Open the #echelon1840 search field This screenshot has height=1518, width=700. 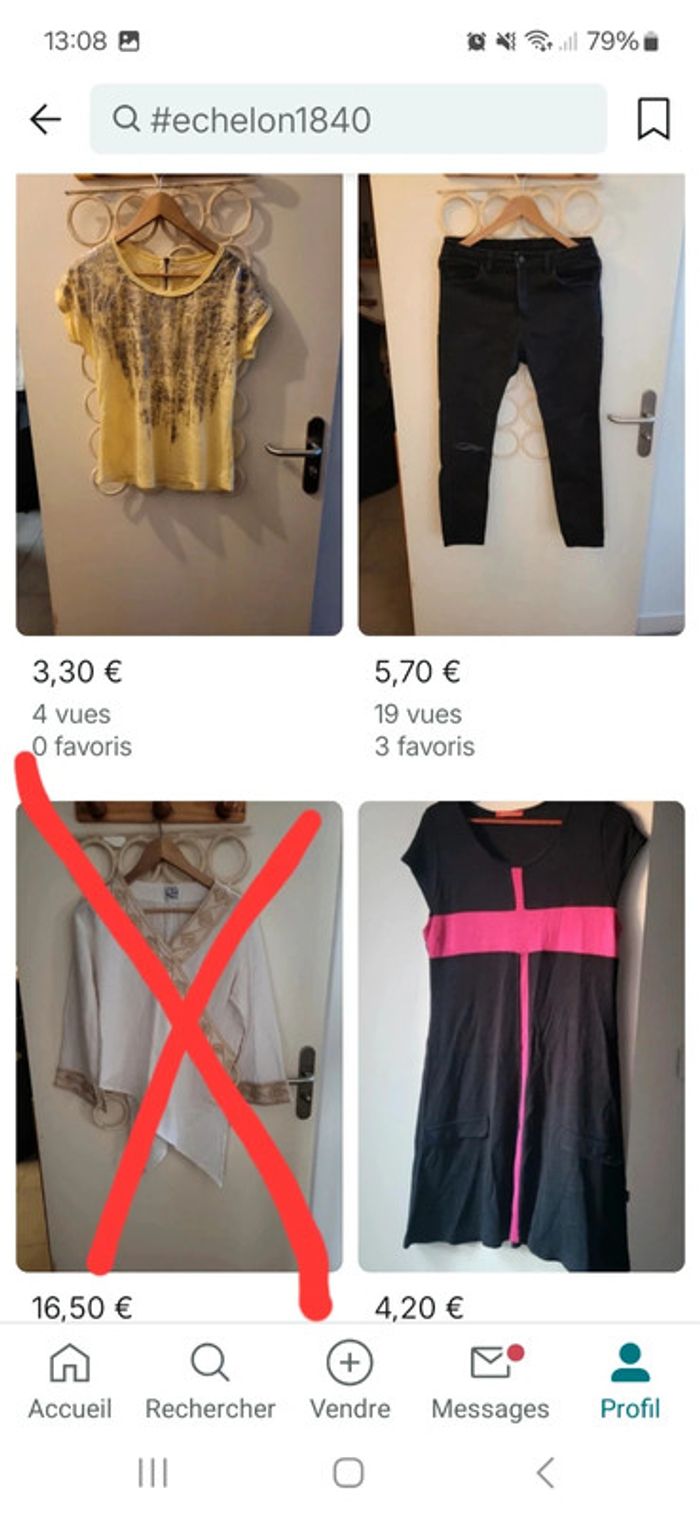point(348,120)
